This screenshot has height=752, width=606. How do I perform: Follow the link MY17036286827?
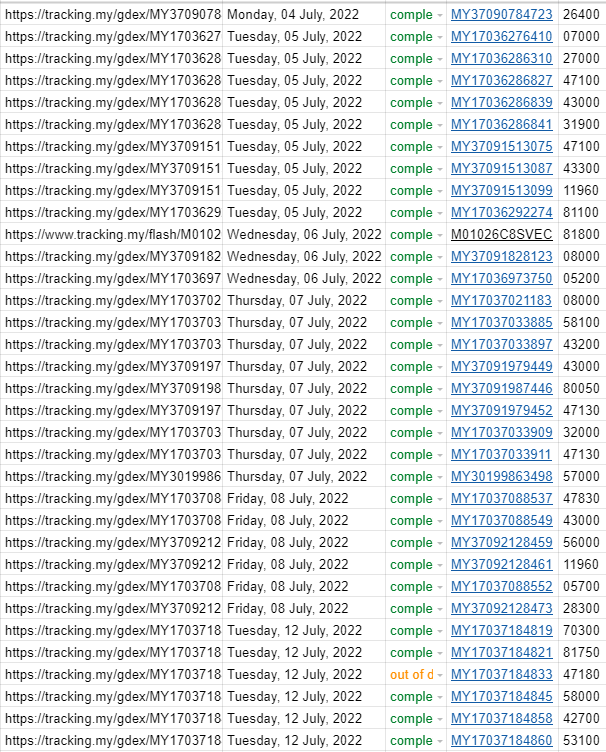click(x=501, y=81)
